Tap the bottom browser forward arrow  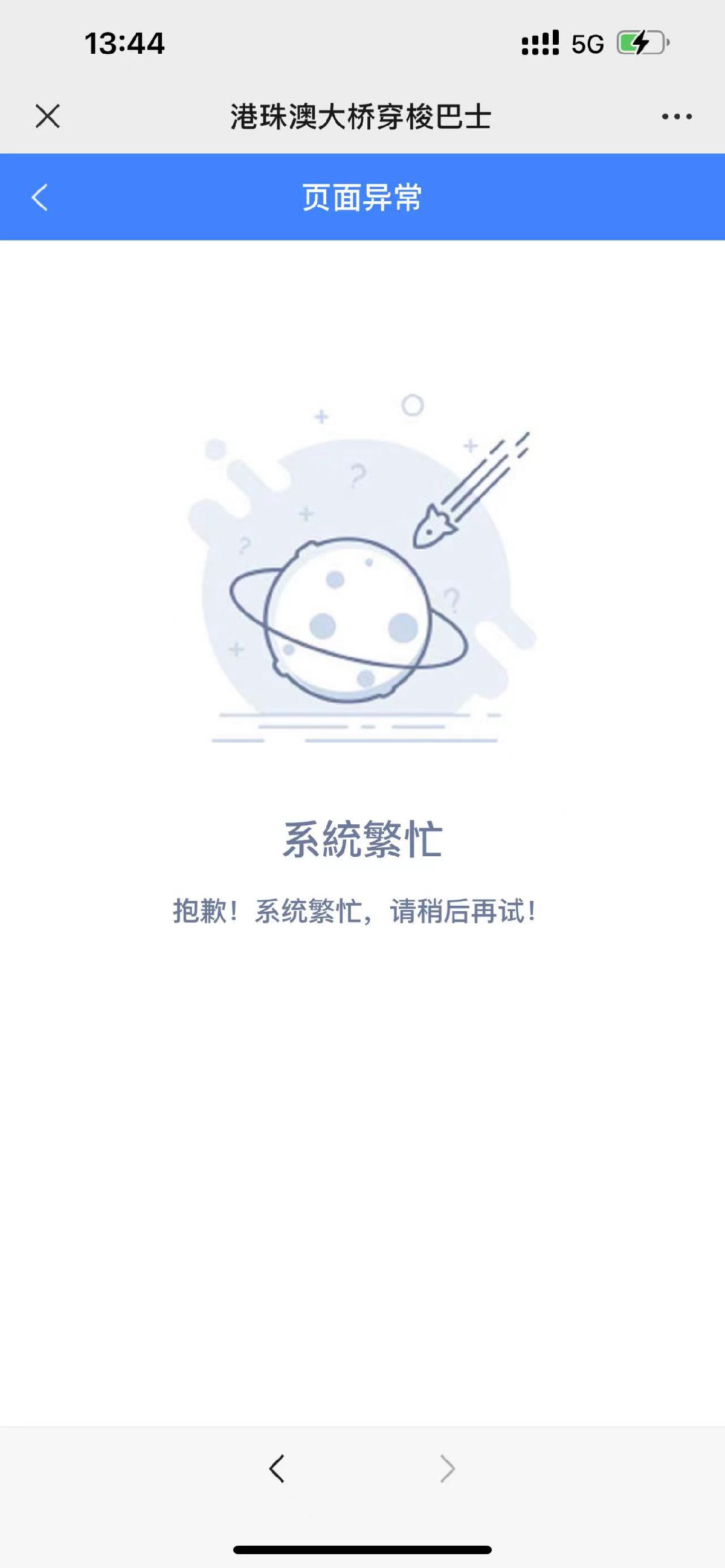[x=448, y=1469]
